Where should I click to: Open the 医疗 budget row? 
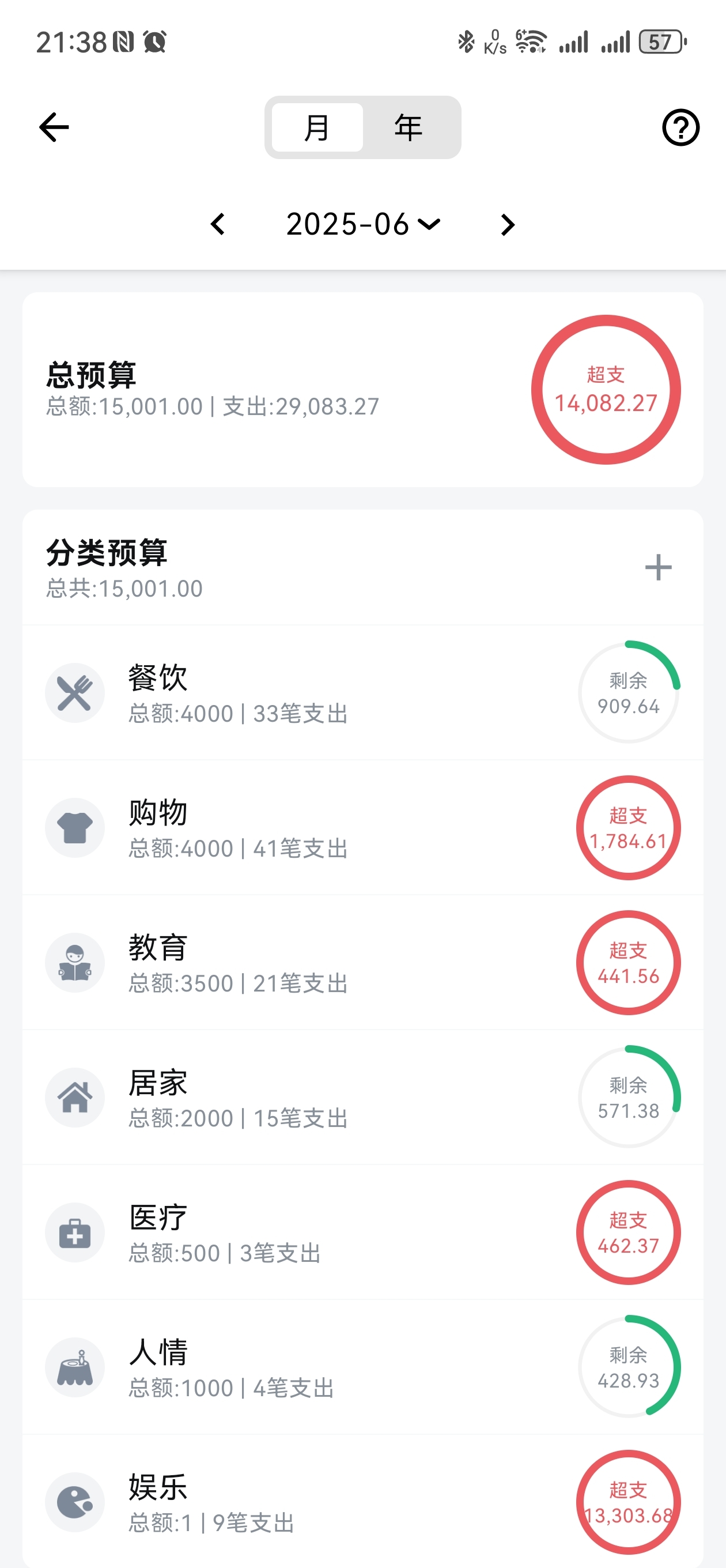[x=362, y=1232]
